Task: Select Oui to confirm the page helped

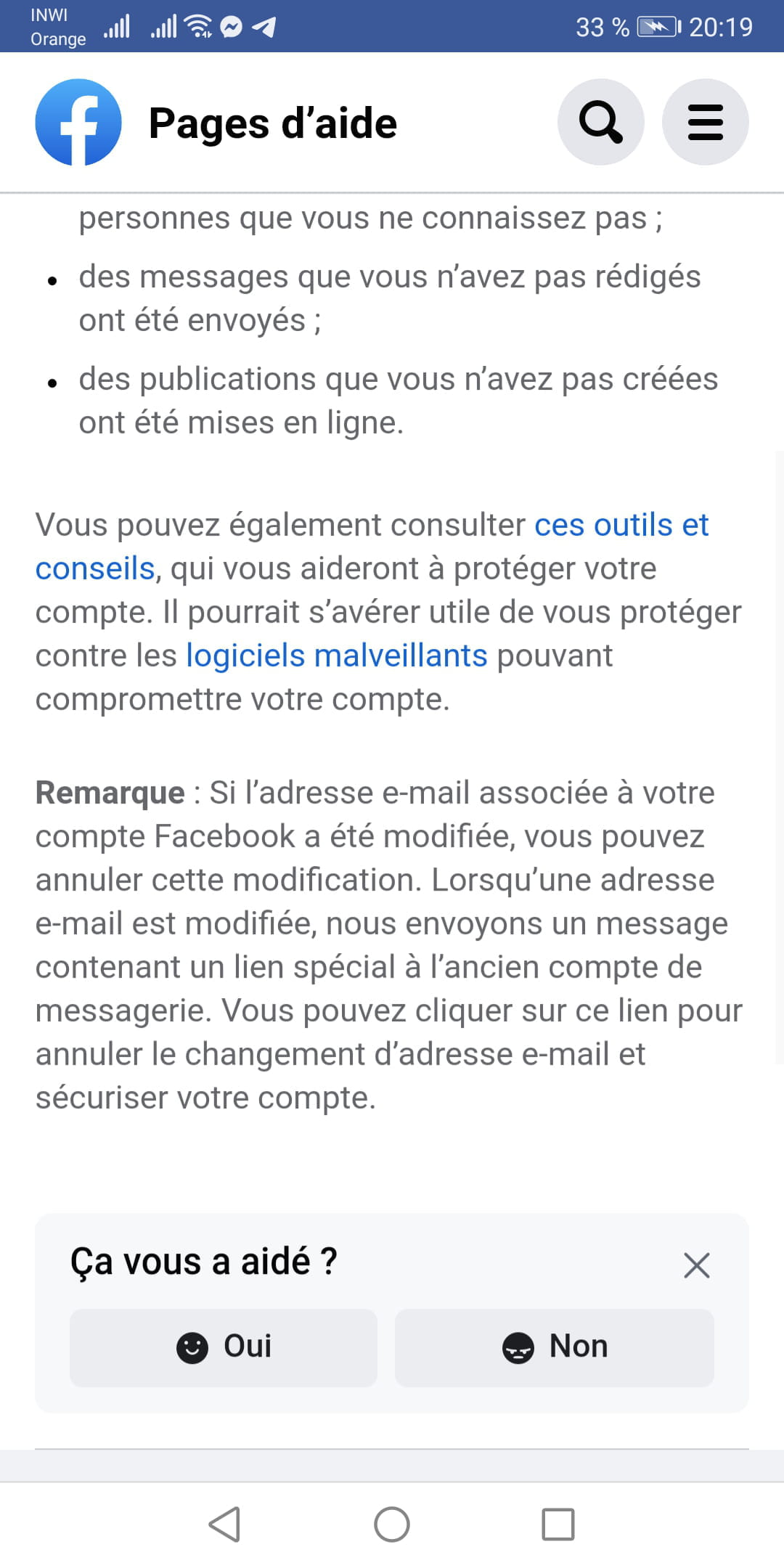Action: 222,1347
